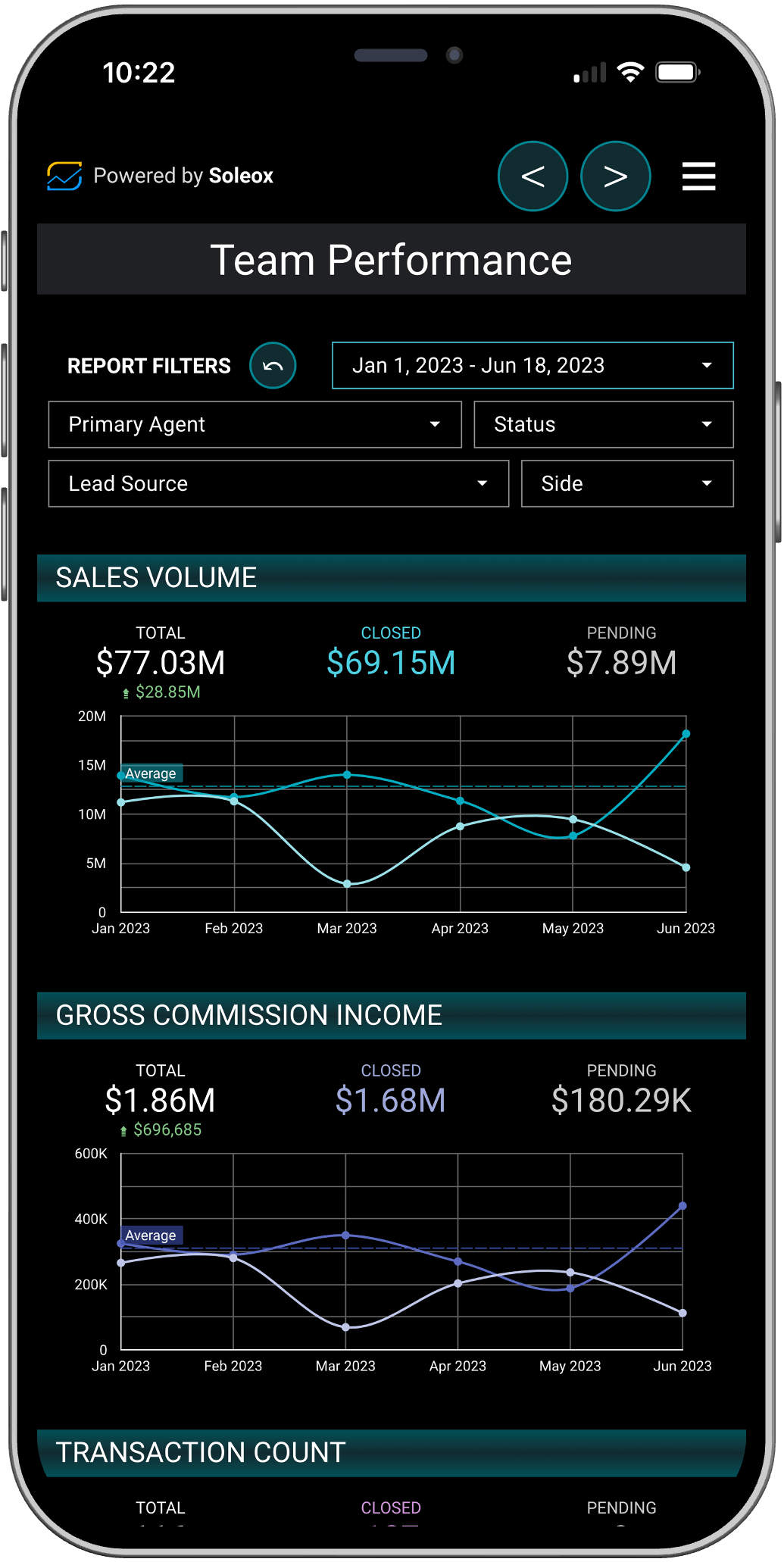
Task: Open the hamburger navigation menu
Action: coord(698,176)
